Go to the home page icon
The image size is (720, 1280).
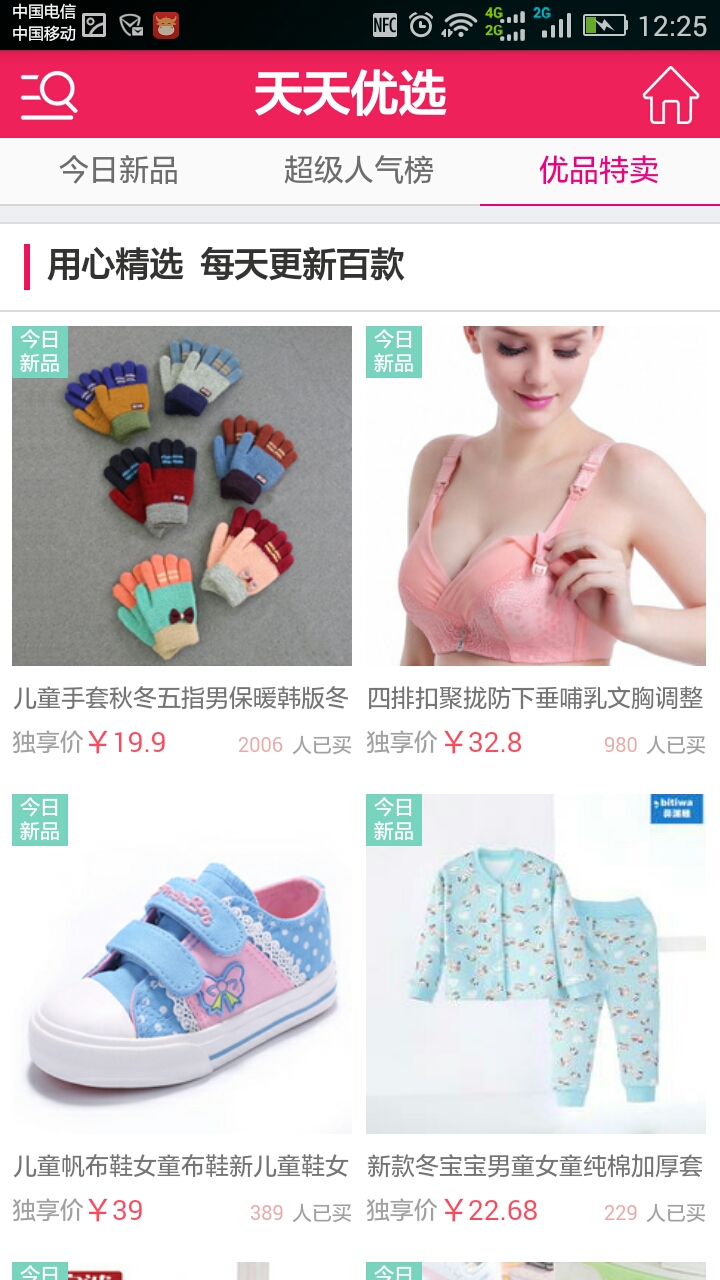tap(670, 95)
